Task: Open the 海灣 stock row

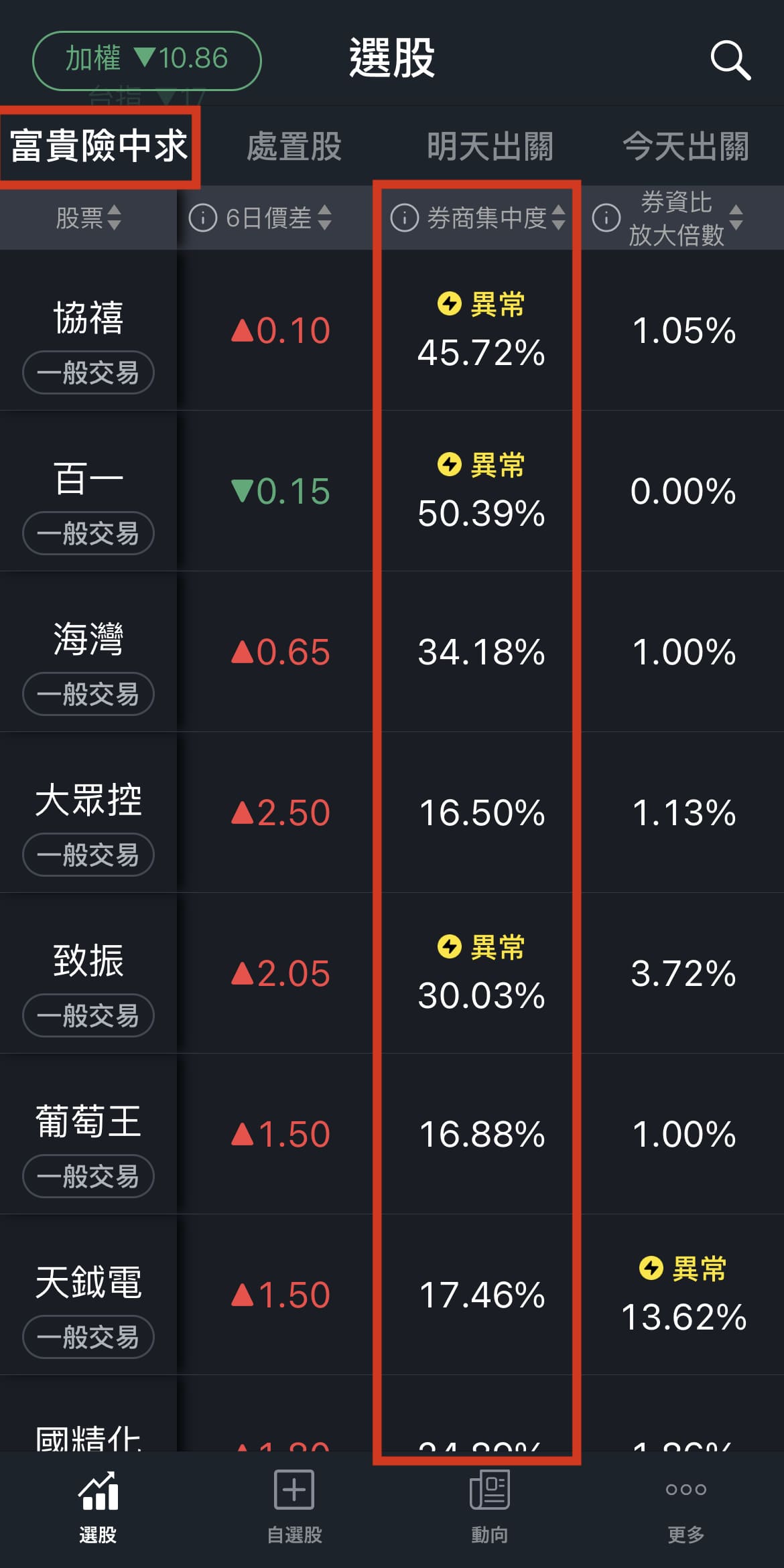Action: (x=392, y=652)
